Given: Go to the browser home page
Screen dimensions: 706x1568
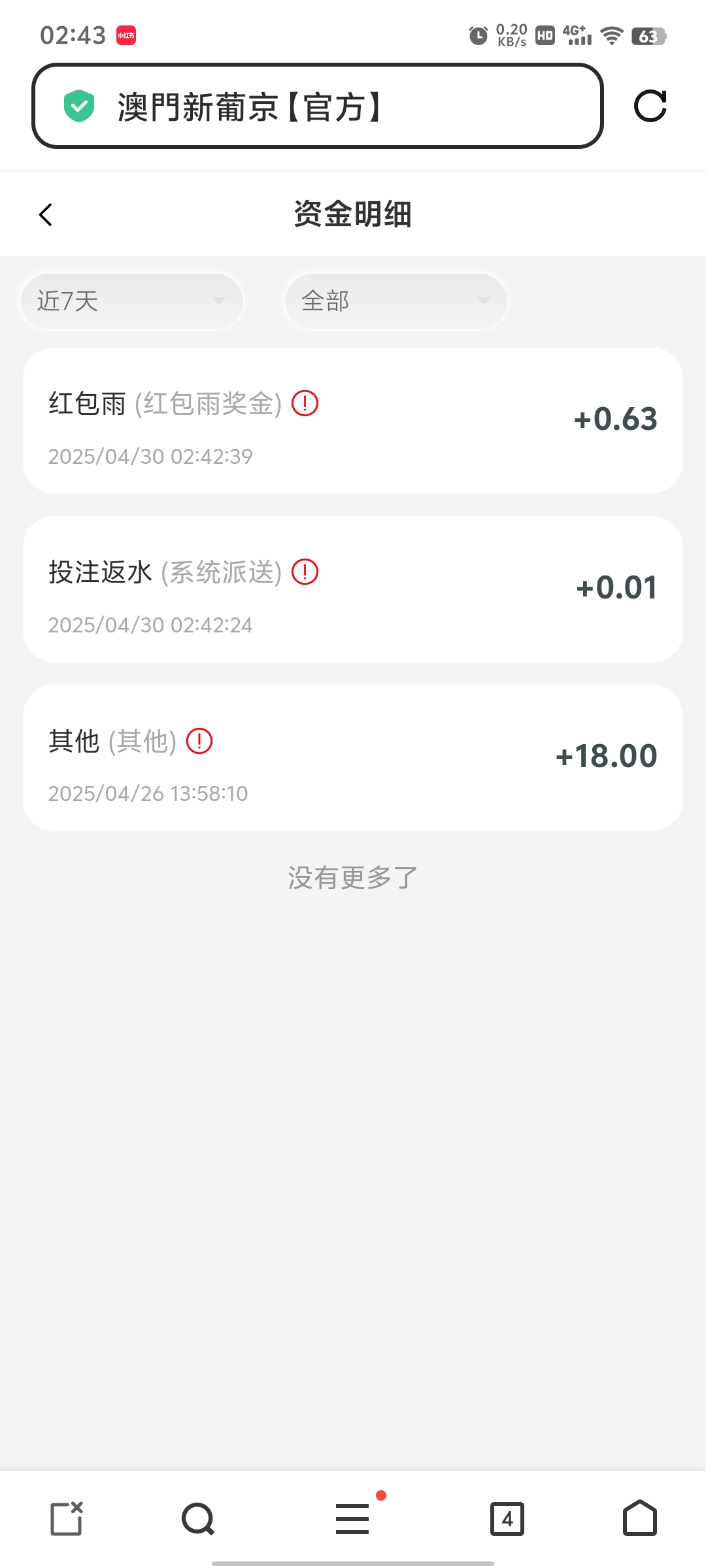Looking at the screenshot, I should [x=640, y=1518].
